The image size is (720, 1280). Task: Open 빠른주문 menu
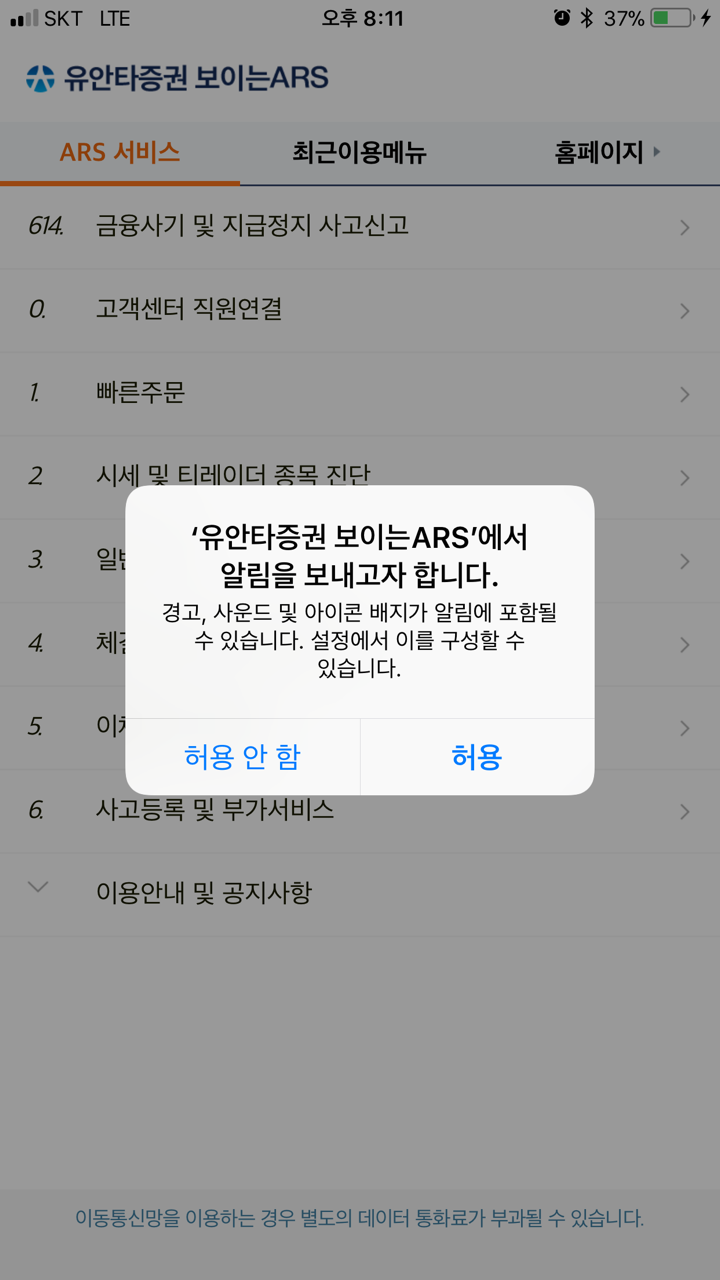point(359,394)
